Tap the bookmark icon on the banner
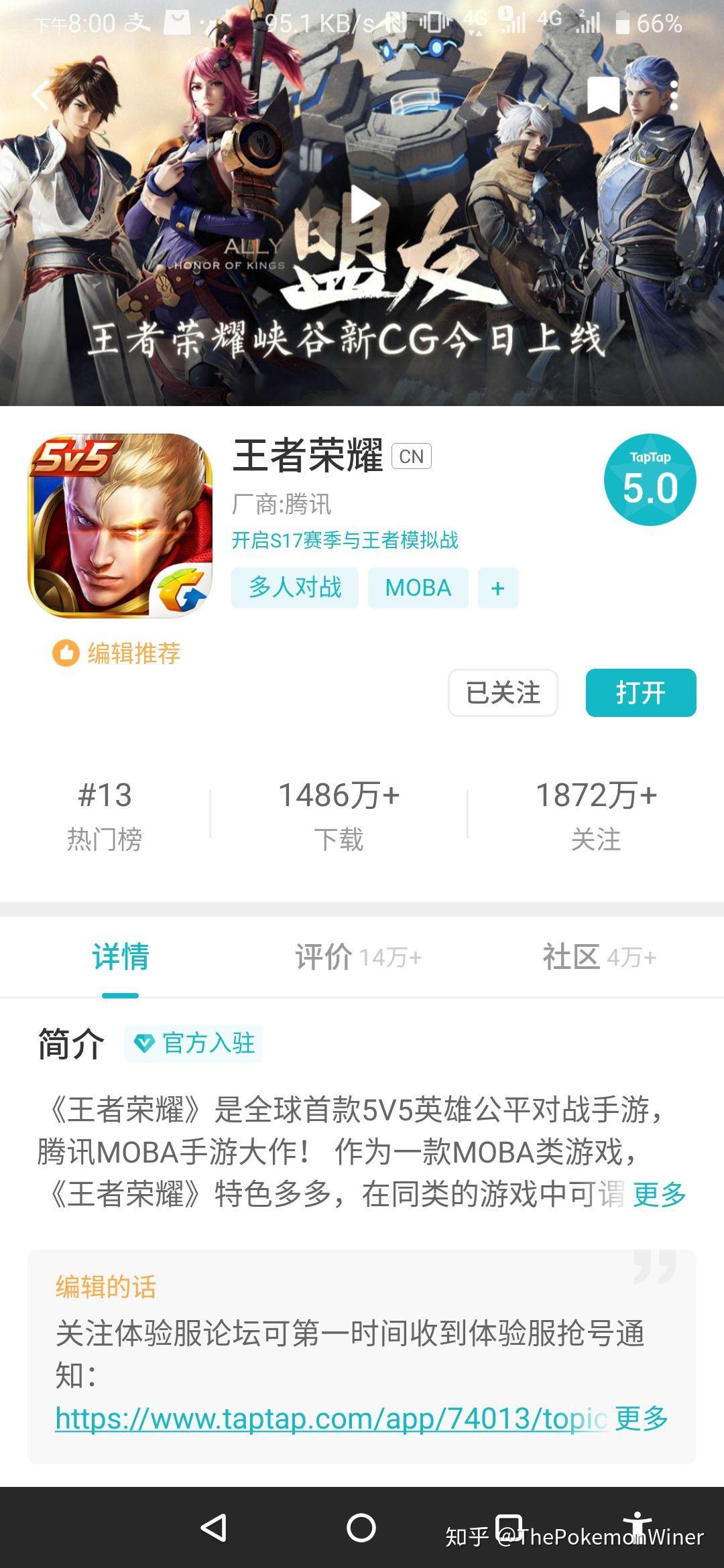Image resolution: width=724 pixels, height=1568 pixels. tap(604, 96)
